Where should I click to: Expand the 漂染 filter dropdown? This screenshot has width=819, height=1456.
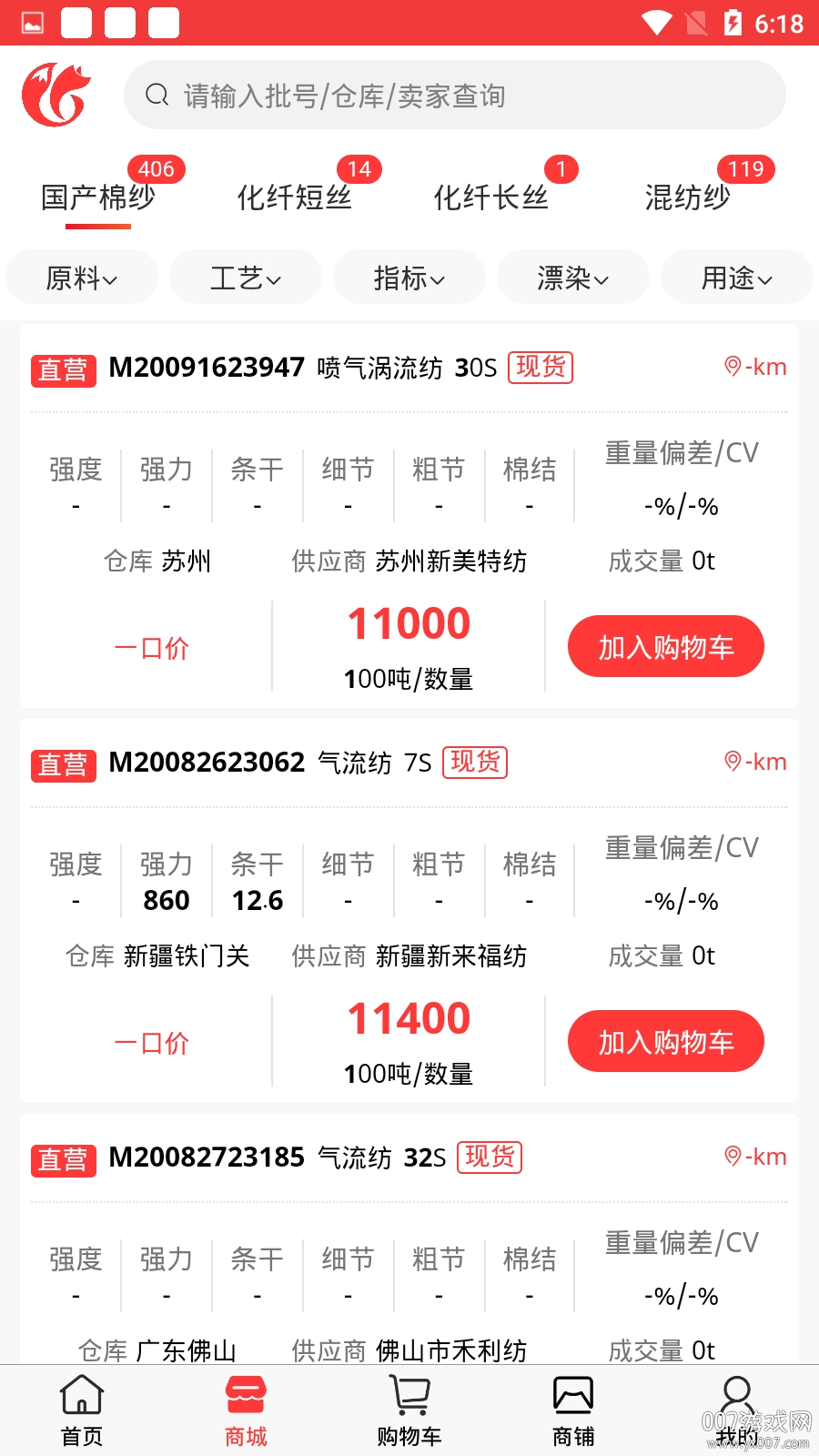(573, 278)
